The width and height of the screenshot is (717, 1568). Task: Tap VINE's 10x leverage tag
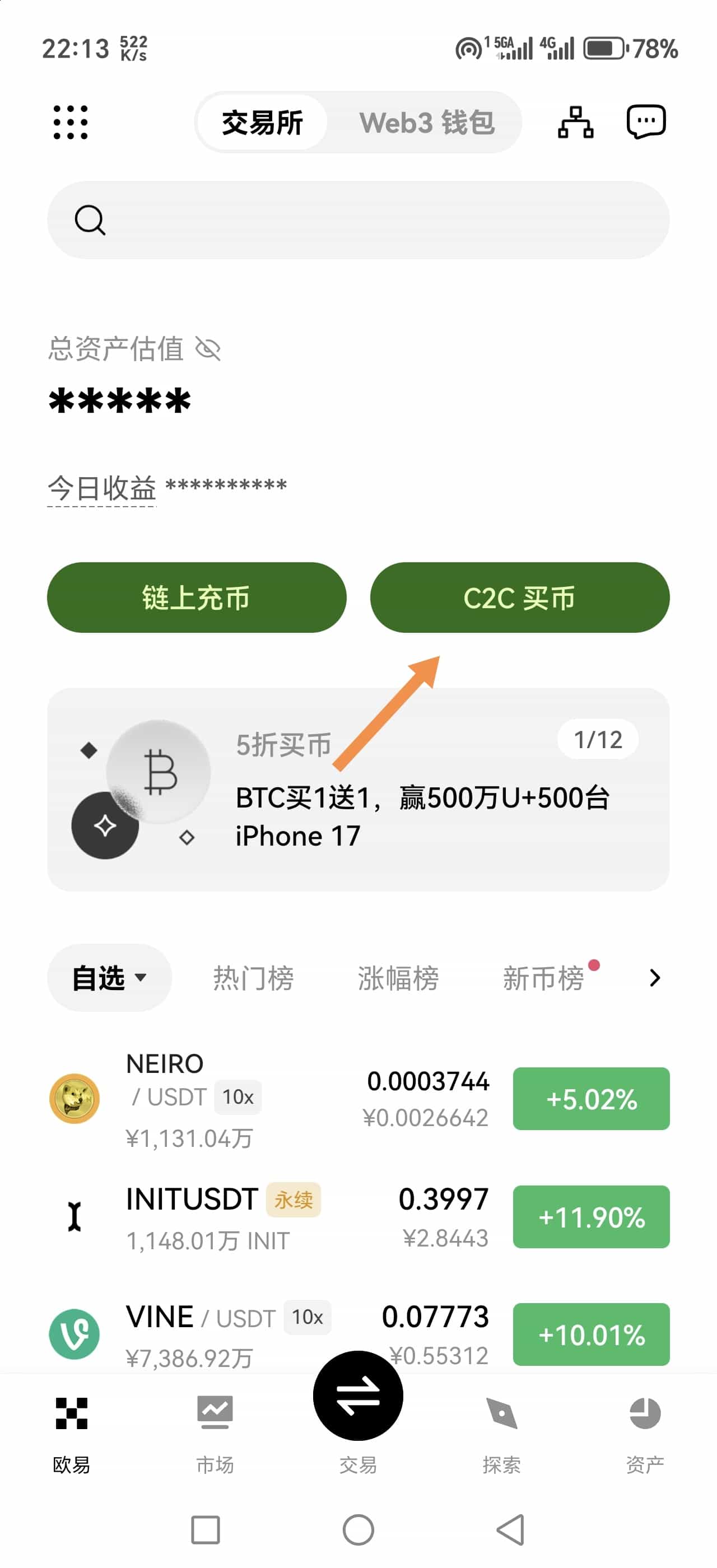307,1318
